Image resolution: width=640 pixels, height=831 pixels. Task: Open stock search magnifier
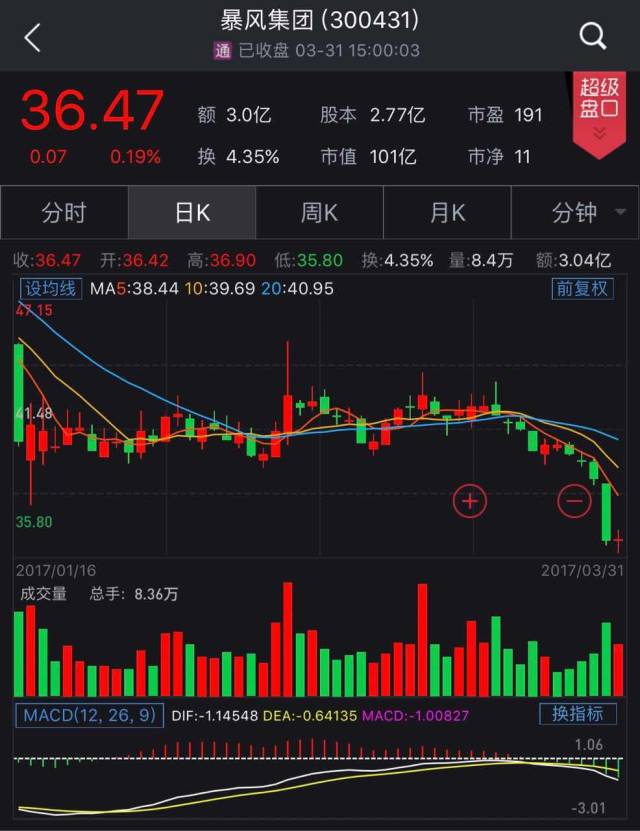pos(593,37)
